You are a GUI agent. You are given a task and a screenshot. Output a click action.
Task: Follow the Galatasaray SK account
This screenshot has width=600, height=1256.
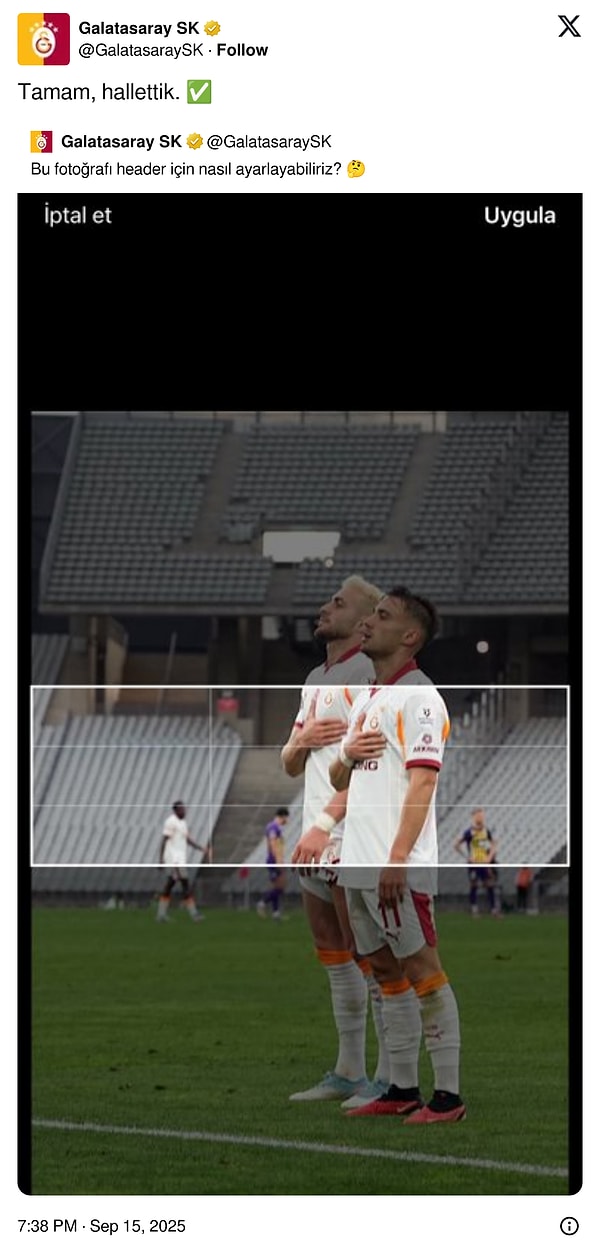[242, 50]
